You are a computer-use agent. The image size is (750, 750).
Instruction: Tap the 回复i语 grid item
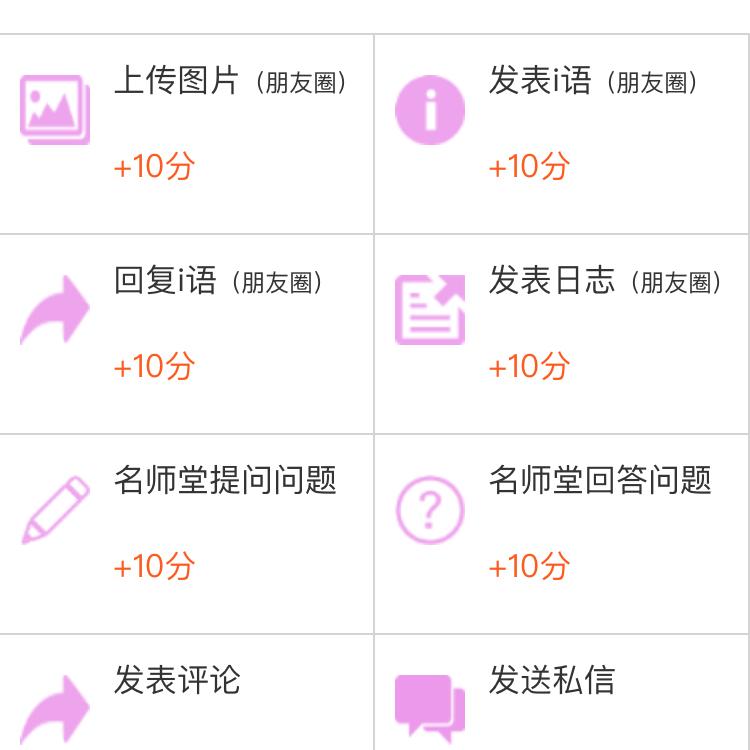[x=187, y=334]
